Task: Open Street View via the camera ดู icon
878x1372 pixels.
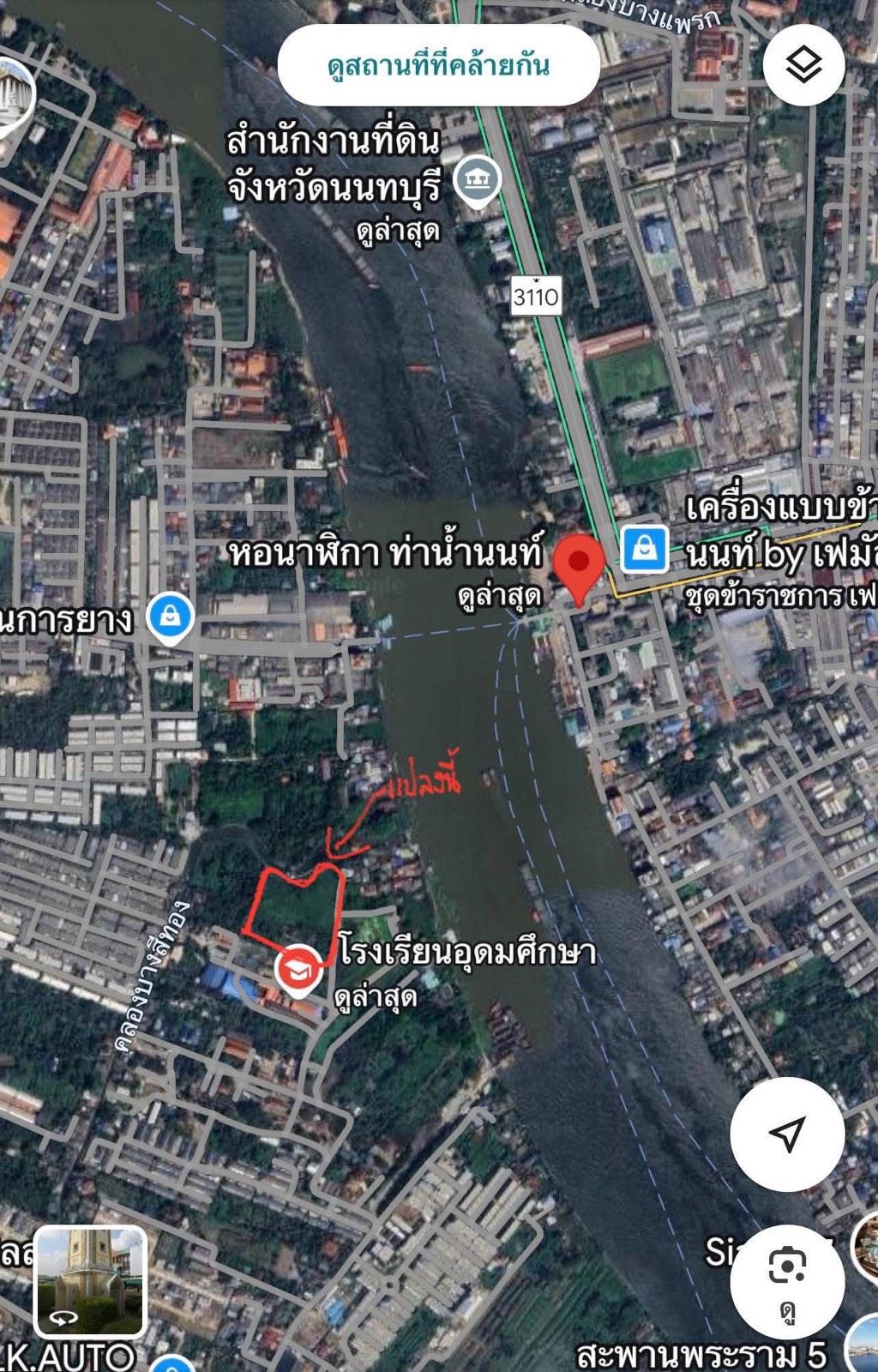Action: pos(785,1261)
